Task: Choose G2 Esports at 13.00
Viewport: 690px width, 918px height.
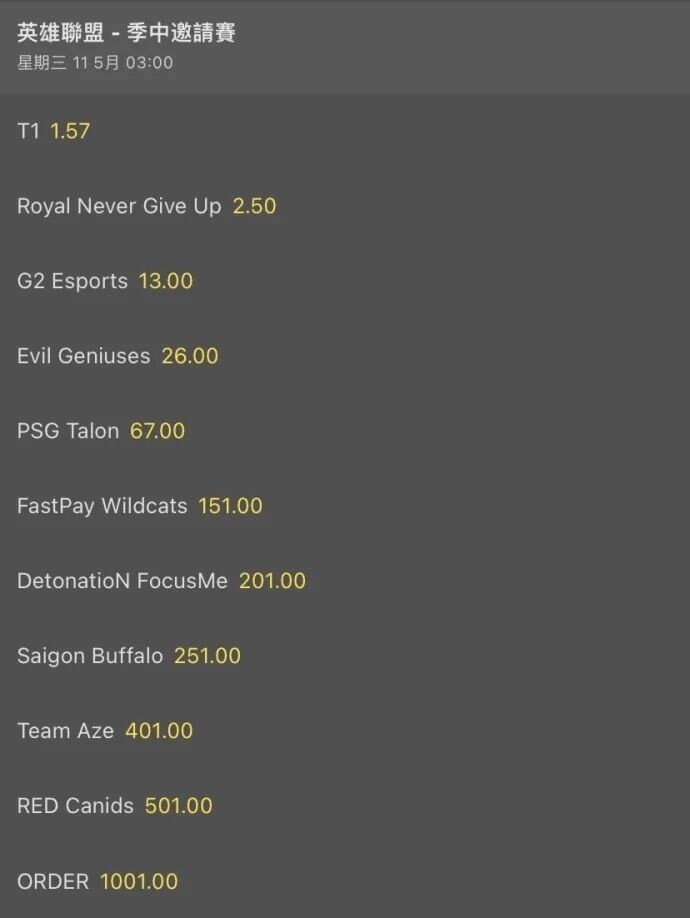Action: (166, 281)
